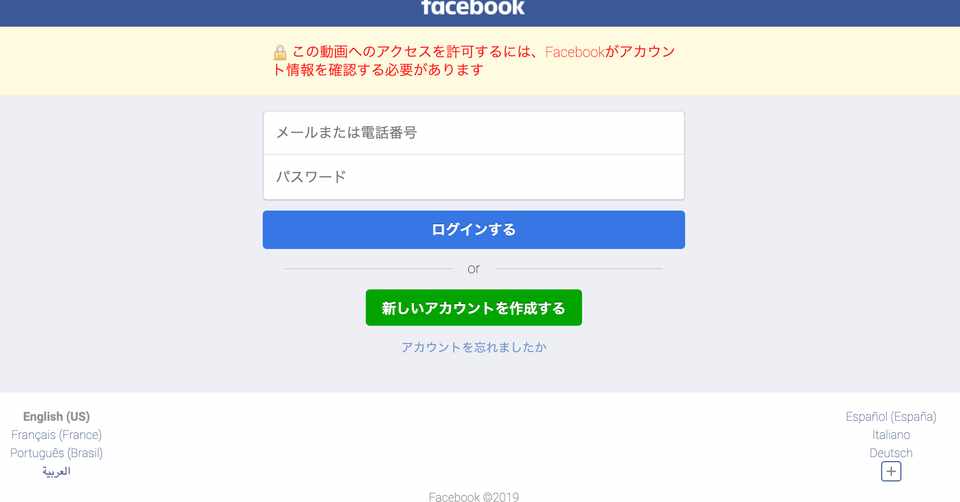This screenshot has width=960, height=502.
Task: Open more languages with plus icon
Action: (x=891, y=472)
